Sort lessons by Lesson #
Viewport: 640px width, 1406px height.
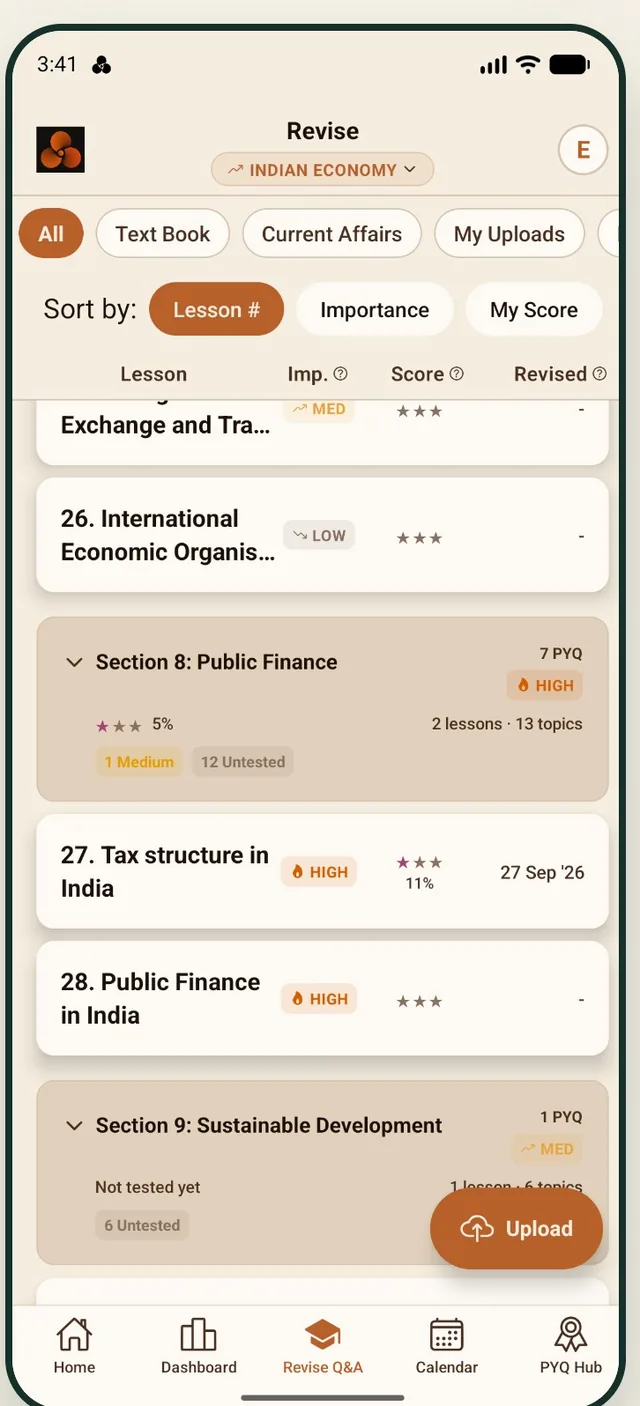point(216,310)
